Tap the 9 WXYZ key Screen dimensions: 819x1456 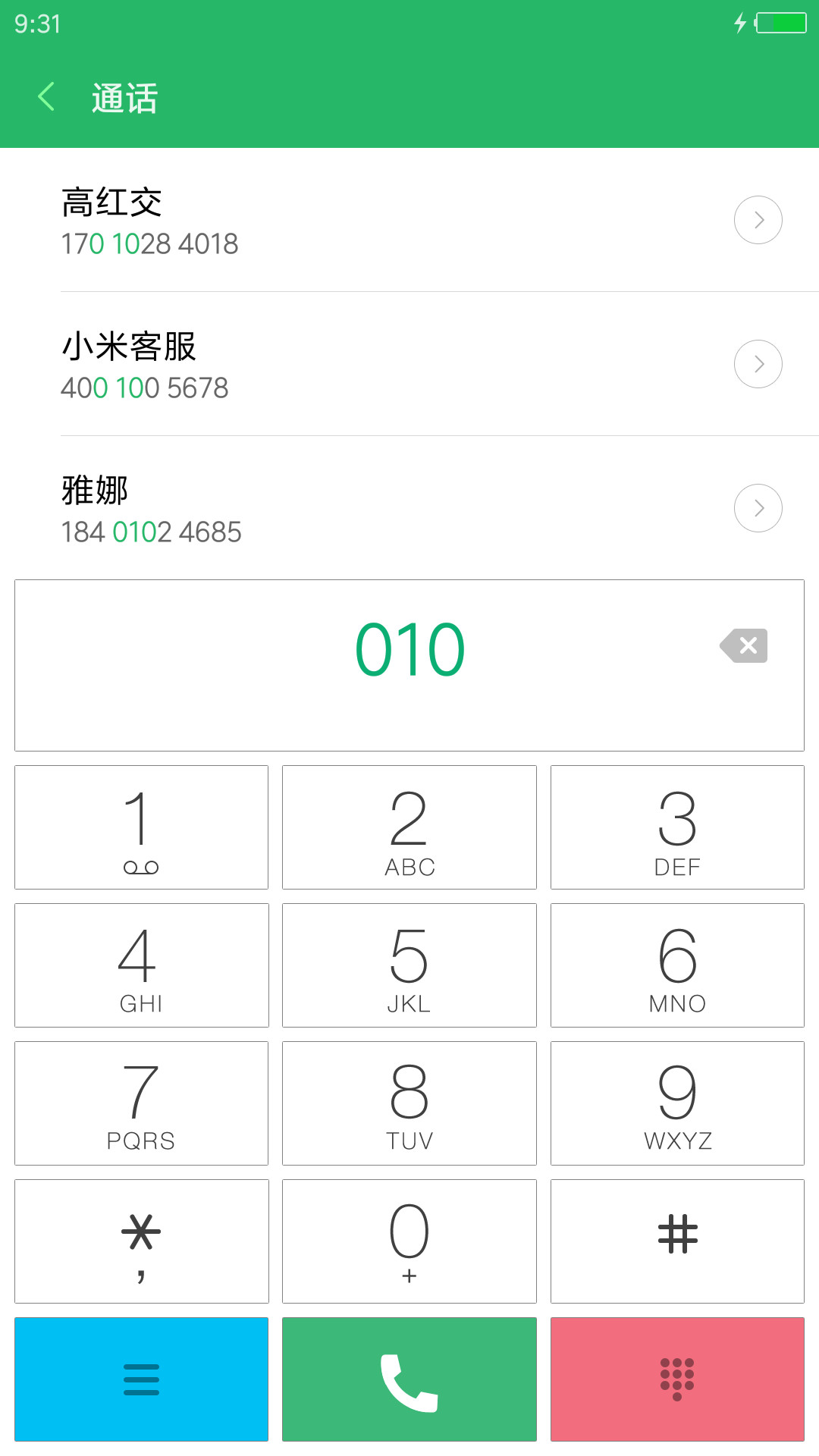[677, 1103]
